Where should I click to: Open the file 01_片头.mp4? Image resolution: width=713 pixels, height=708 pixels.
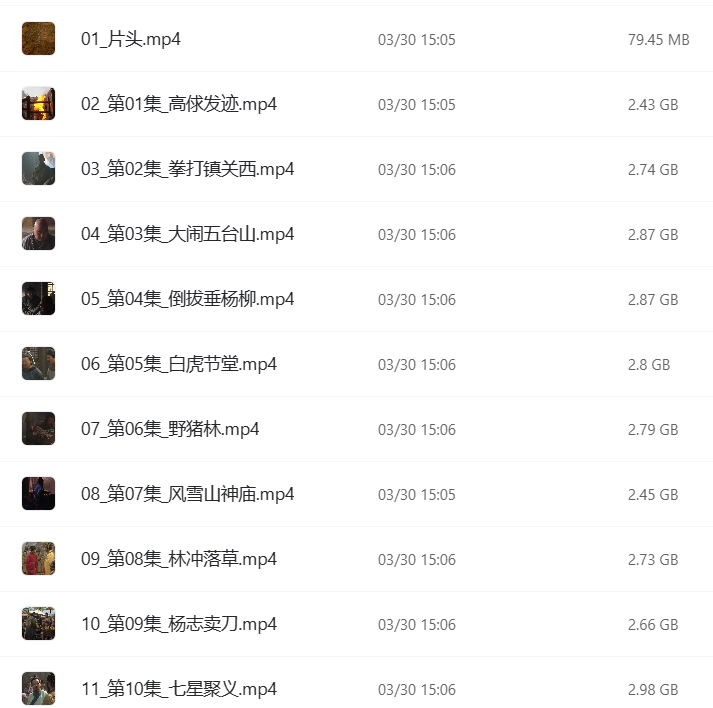[x=131, y=40]
